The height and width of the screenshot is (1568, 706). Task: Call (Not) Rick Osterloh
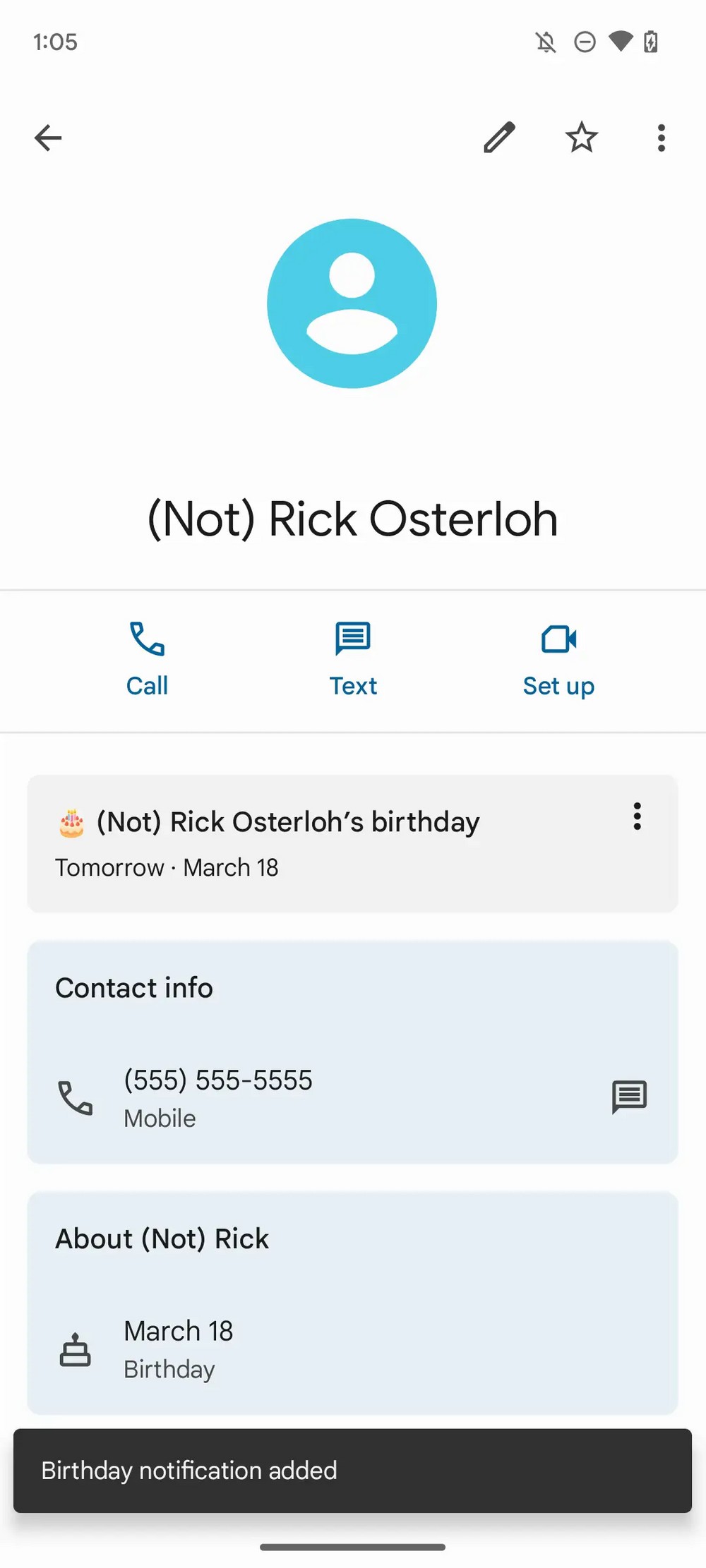point(147,660)
